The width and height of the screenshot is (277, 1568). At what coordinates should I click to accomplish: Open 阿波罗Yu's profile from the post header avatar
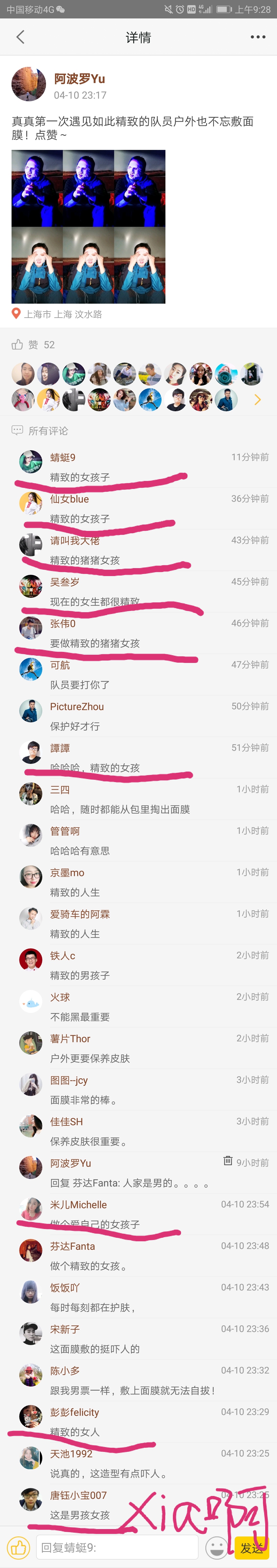[29, 84]
